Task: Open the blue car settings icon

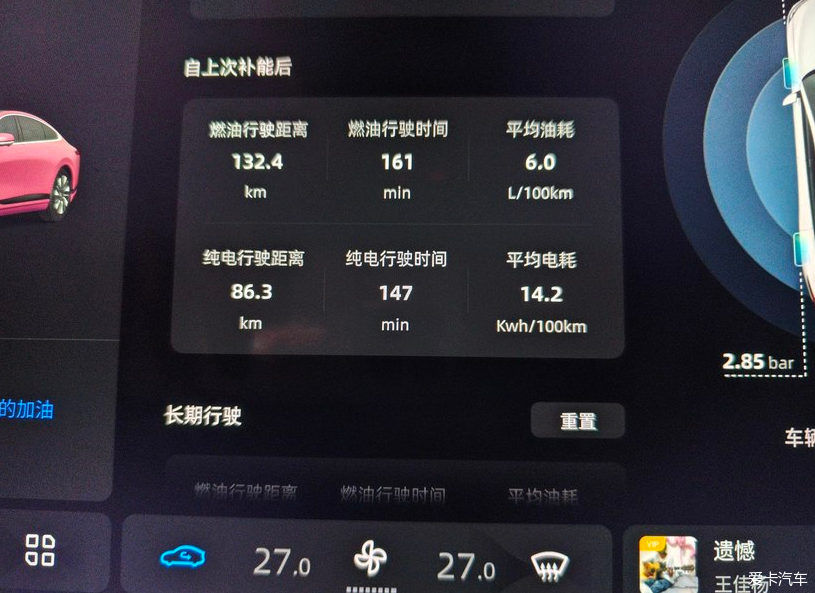Action: coord(183,557)
